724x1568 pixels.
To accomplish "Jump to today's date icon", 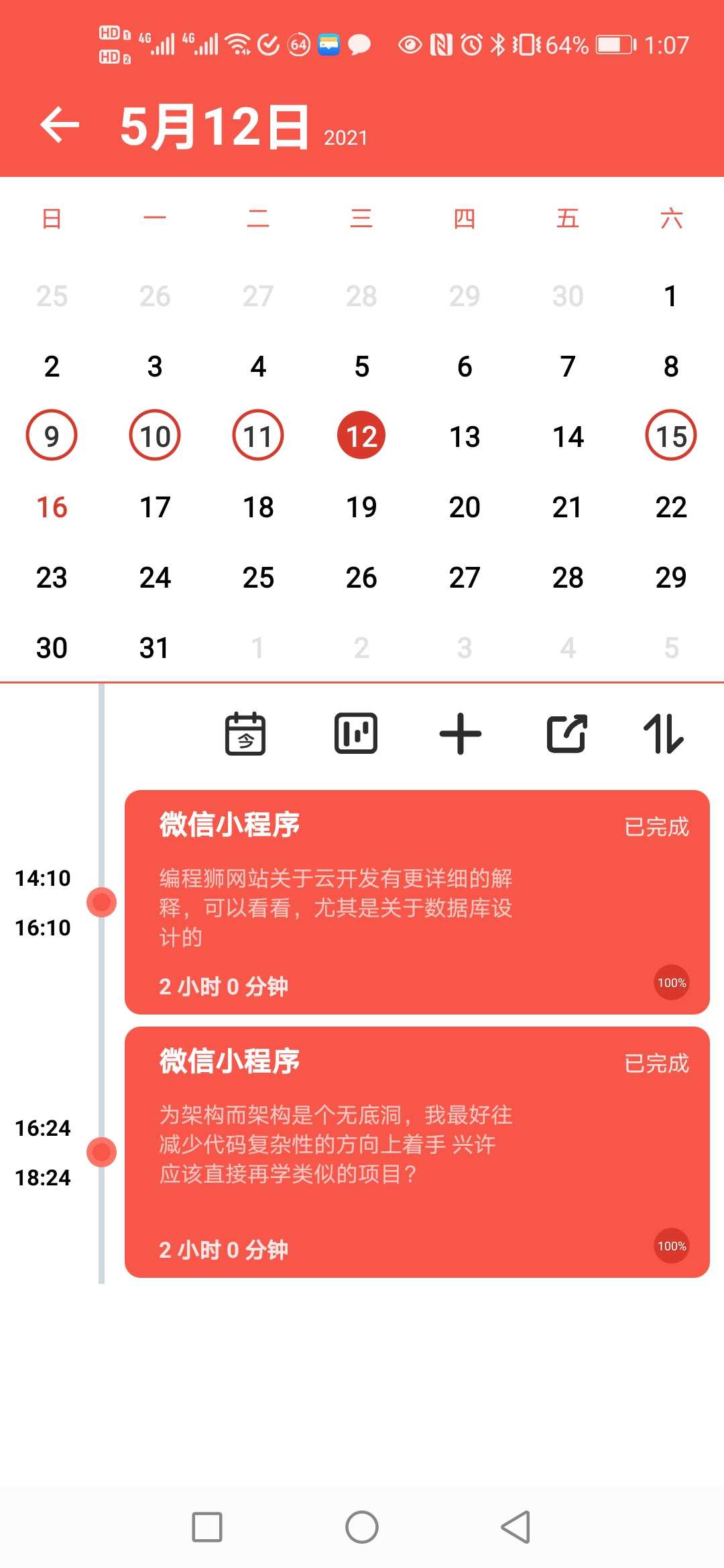I will (x=245, y=734).
